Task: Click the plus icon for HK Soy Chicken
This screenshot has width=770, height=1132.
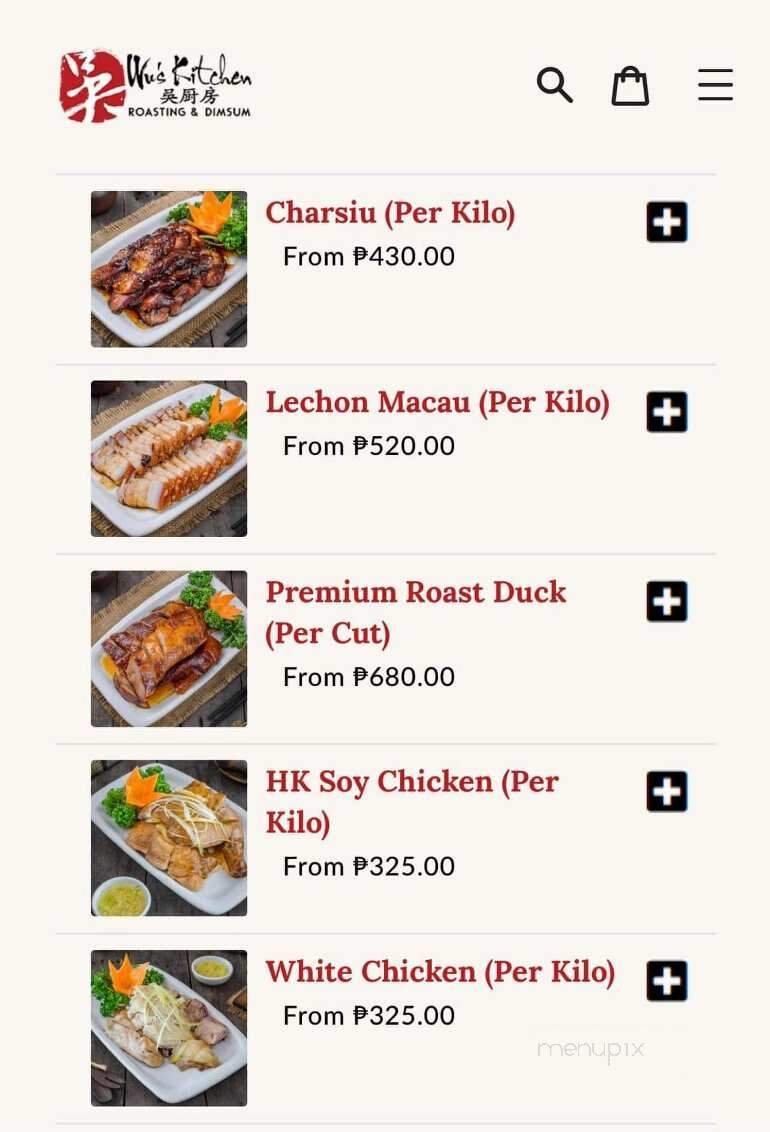Action: coord(666,791)
